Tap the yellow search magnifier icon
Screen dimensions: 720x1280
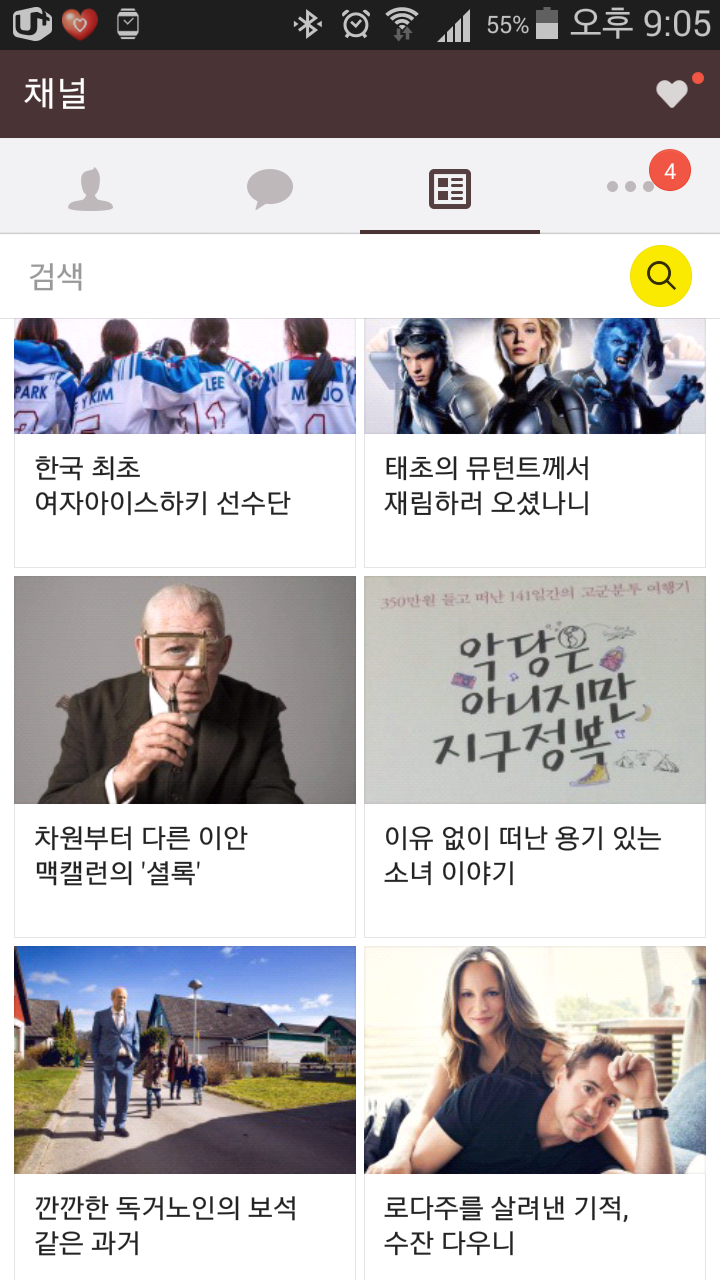click(x=660, y=276)
